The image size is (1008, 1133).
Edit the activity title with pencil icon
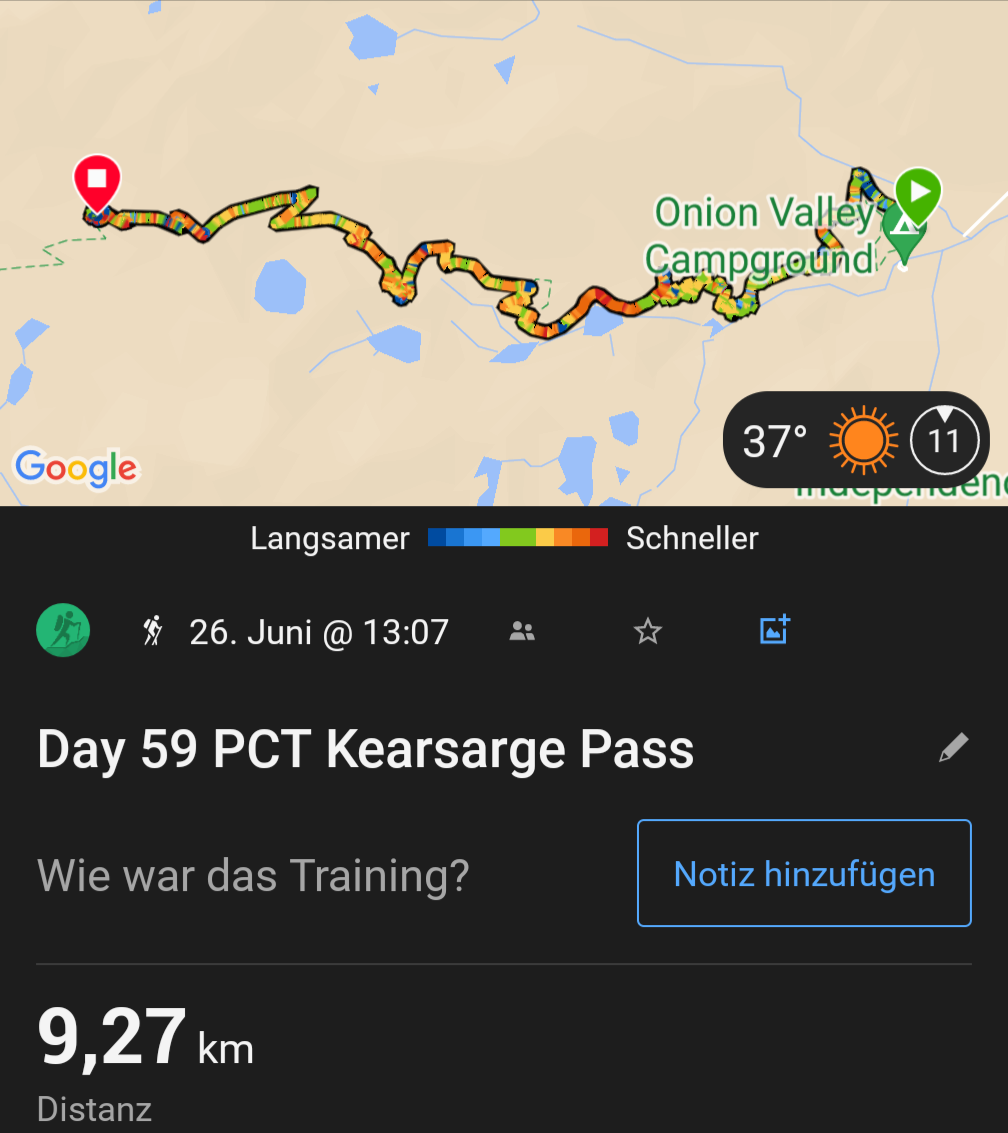pyautogui.click(x=953, y=748)
